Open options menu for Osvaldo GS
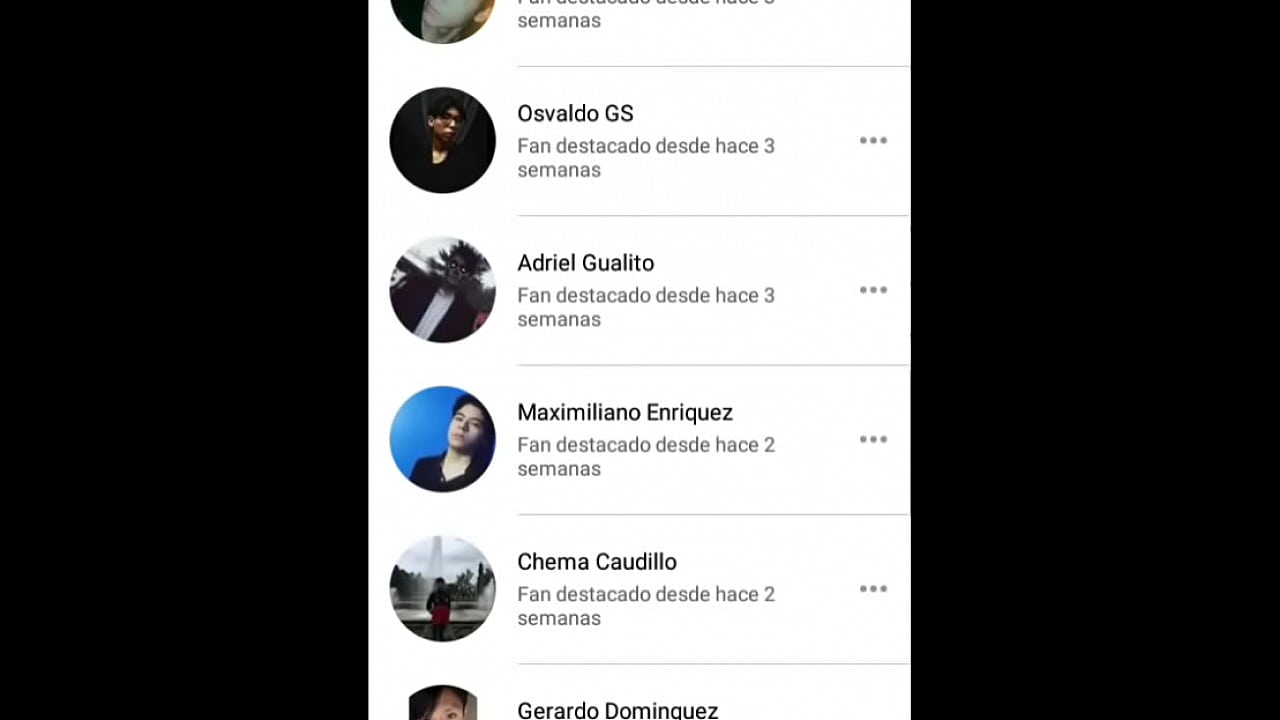The height and width of the screenshot is (720, 1280). [x=873, y=141]
